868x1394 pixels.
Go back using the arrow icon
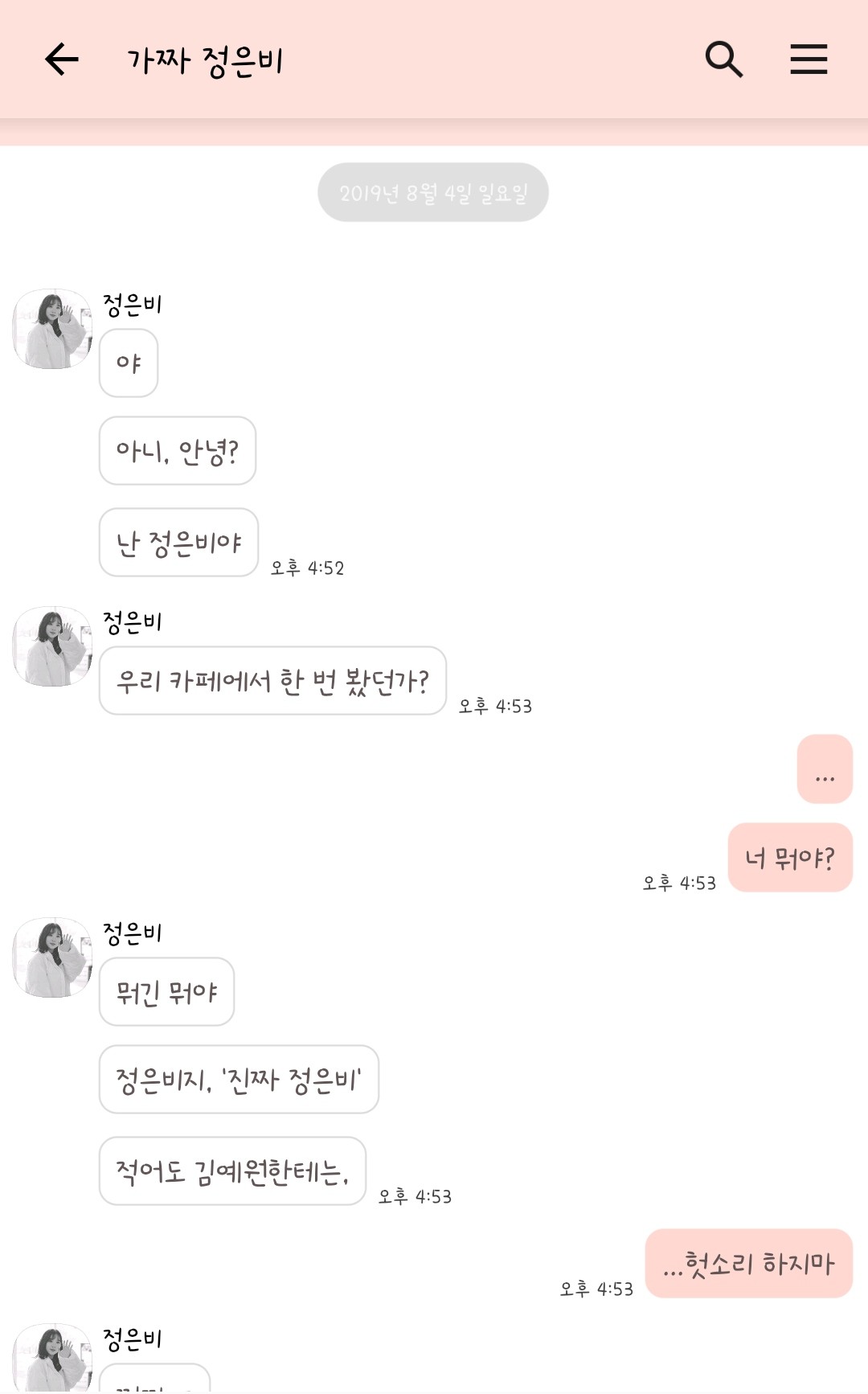(x=61, y=59)
